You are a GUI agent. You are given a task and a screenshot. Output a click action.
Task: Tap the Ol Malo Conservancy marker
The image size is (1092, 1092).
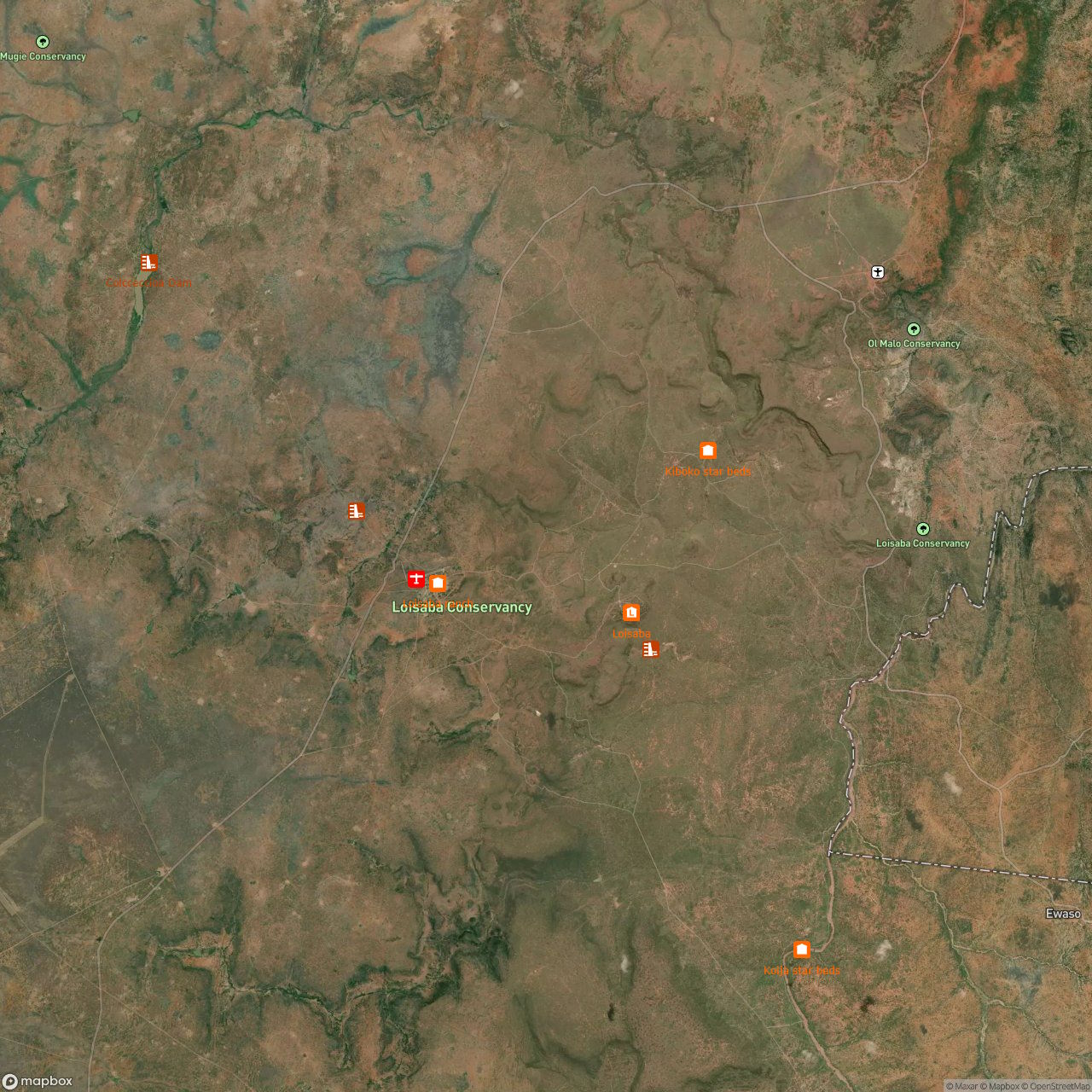tap(914, 329)
